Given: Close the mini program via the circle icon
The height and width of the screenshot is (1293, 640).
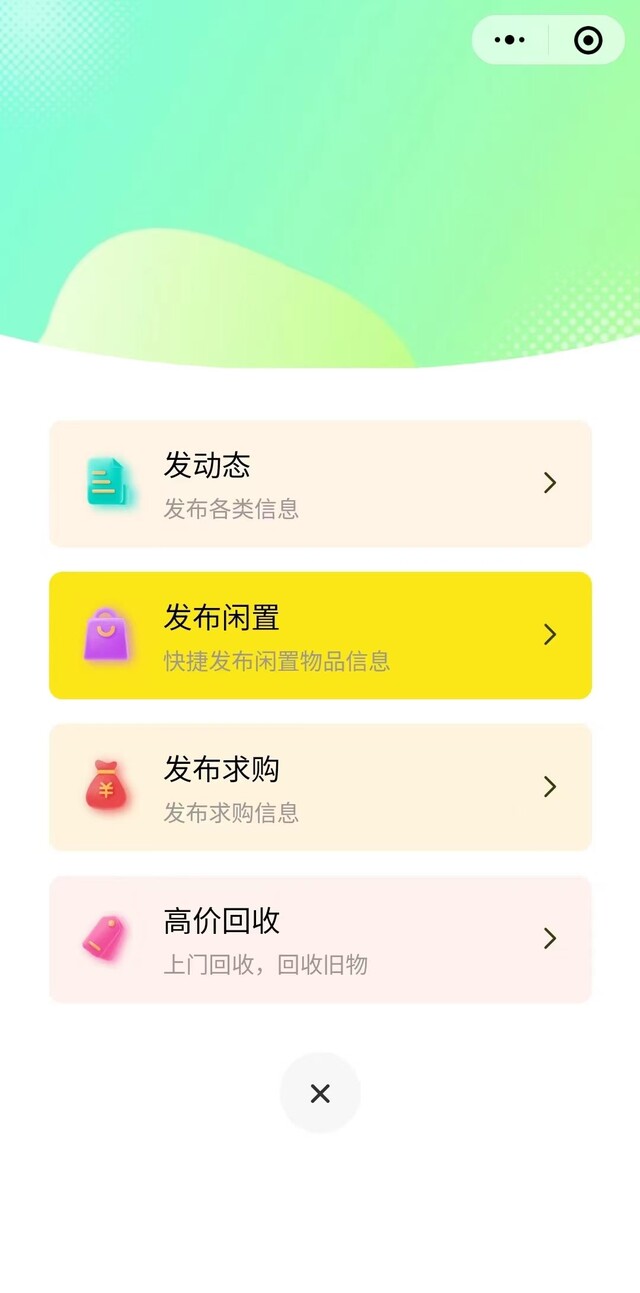Looking at the screenshot, I should [x=588, y=40].
